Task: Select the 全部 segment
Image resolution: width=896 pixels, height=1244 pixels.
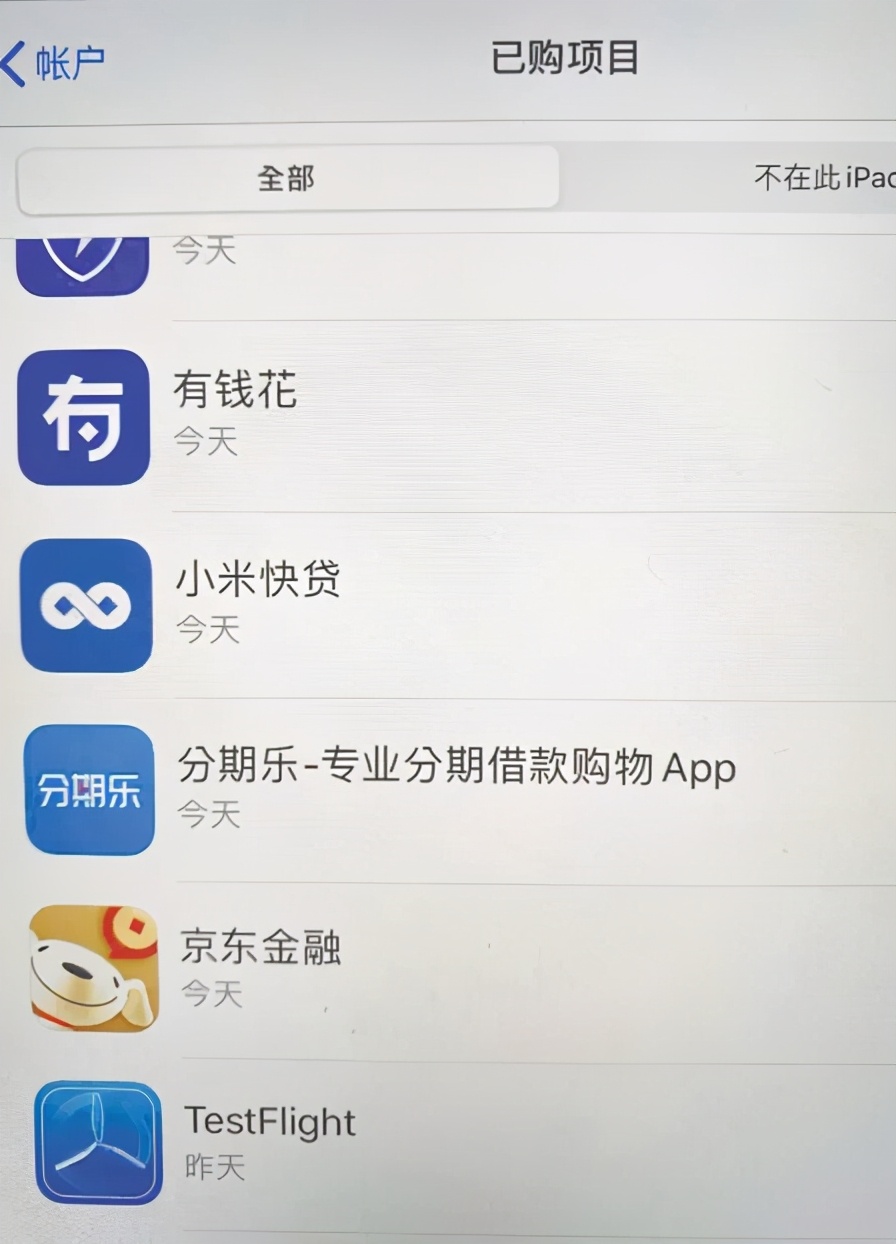Action: tap(287, 179)
